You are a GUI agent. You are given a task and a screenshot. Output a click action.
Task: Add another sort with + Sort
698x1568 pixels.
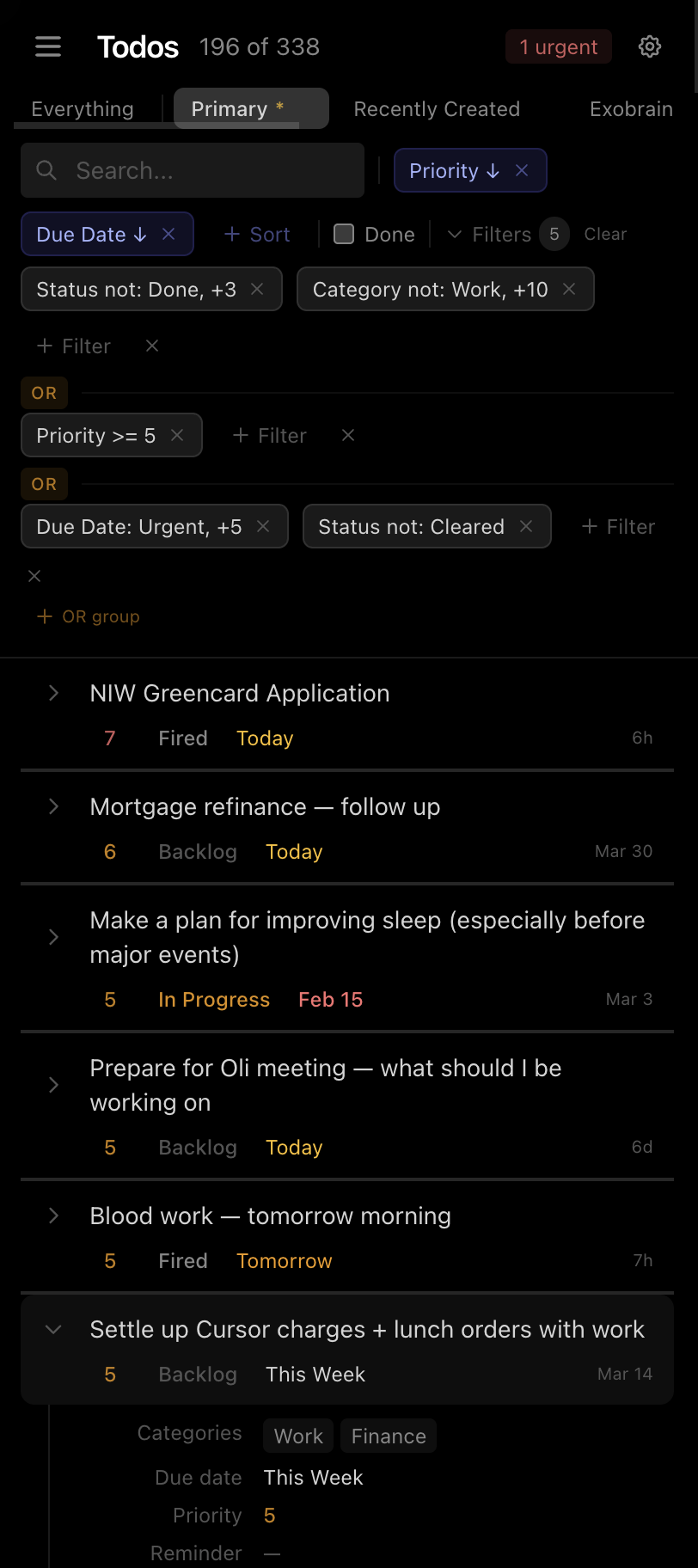pyautogui.click(x=257, y=235)
